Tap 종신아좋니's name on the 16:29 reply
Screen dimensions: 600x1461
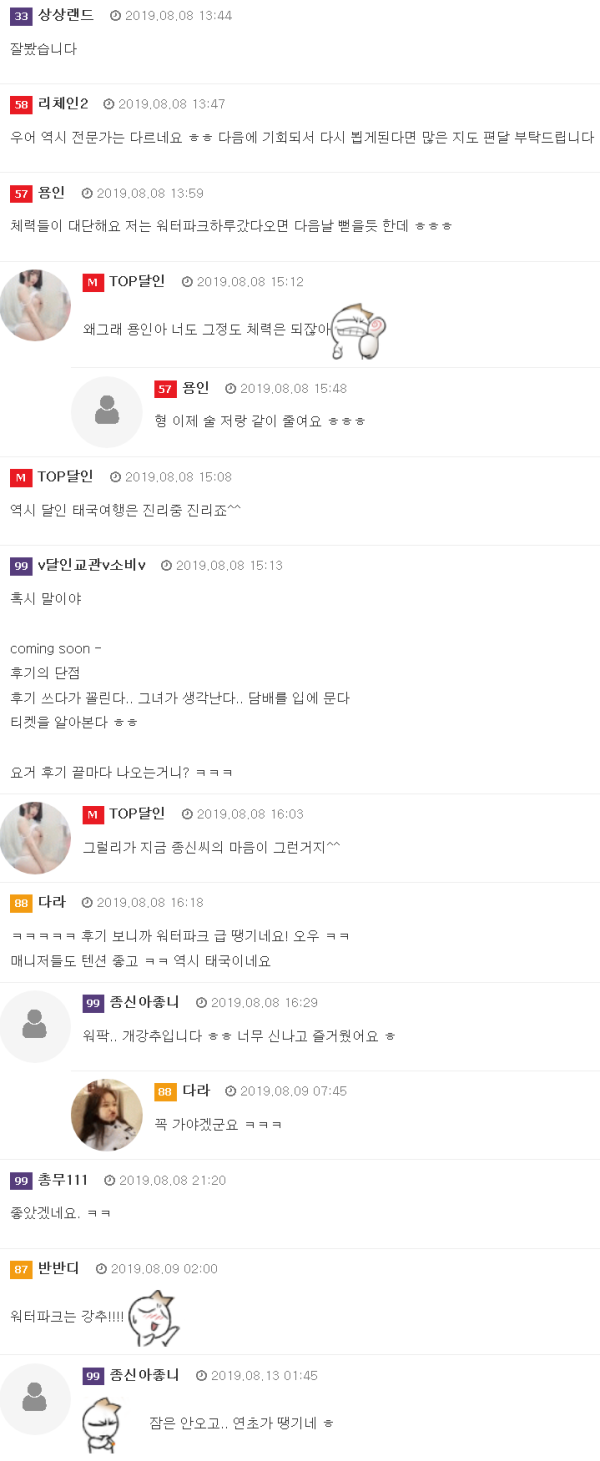pos(145,1002)
